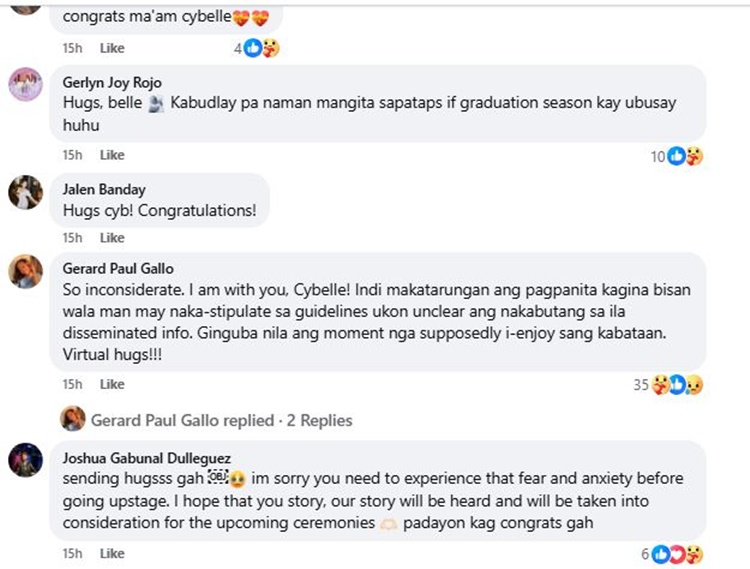This screenshot has height=569, width=750.
Task: View the 10 reactions on Gerlyn's comment
Action: pyautogui.click(x=676, y=156)
